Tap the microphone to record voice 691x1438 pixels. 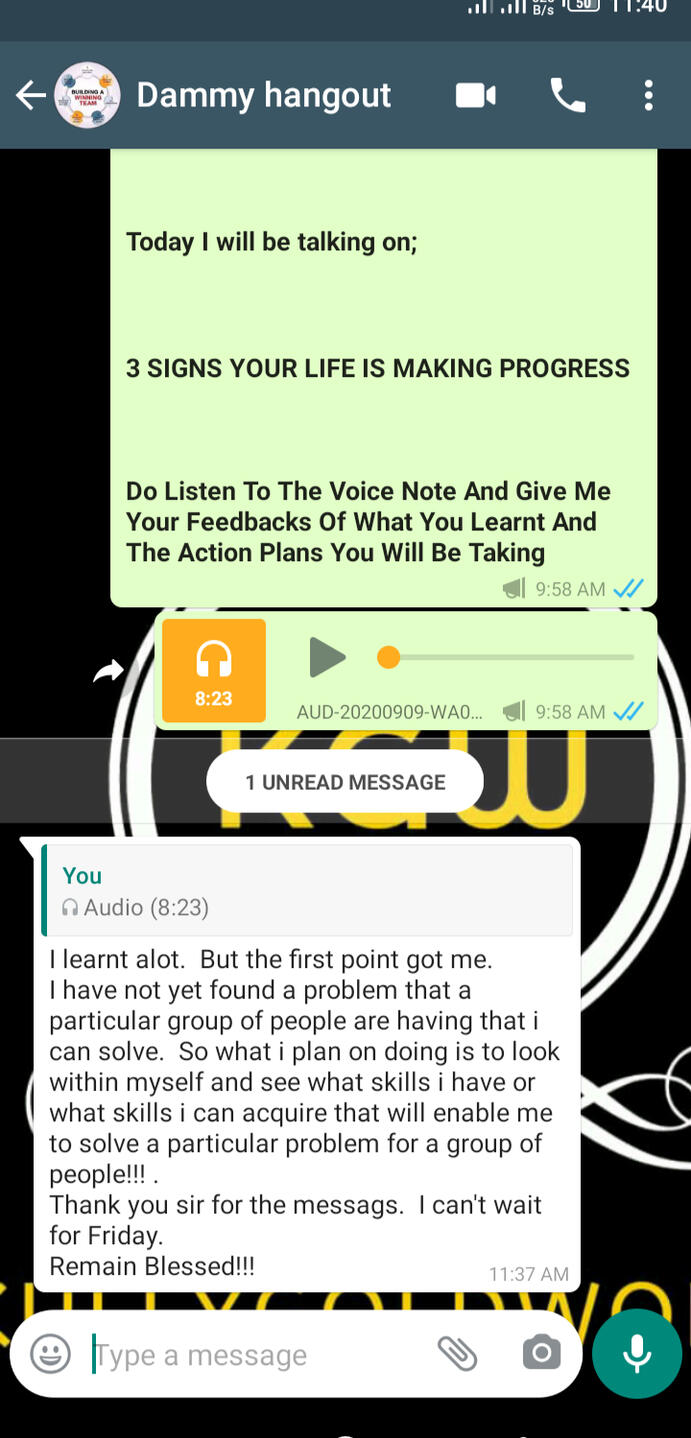pos(637,1354)
